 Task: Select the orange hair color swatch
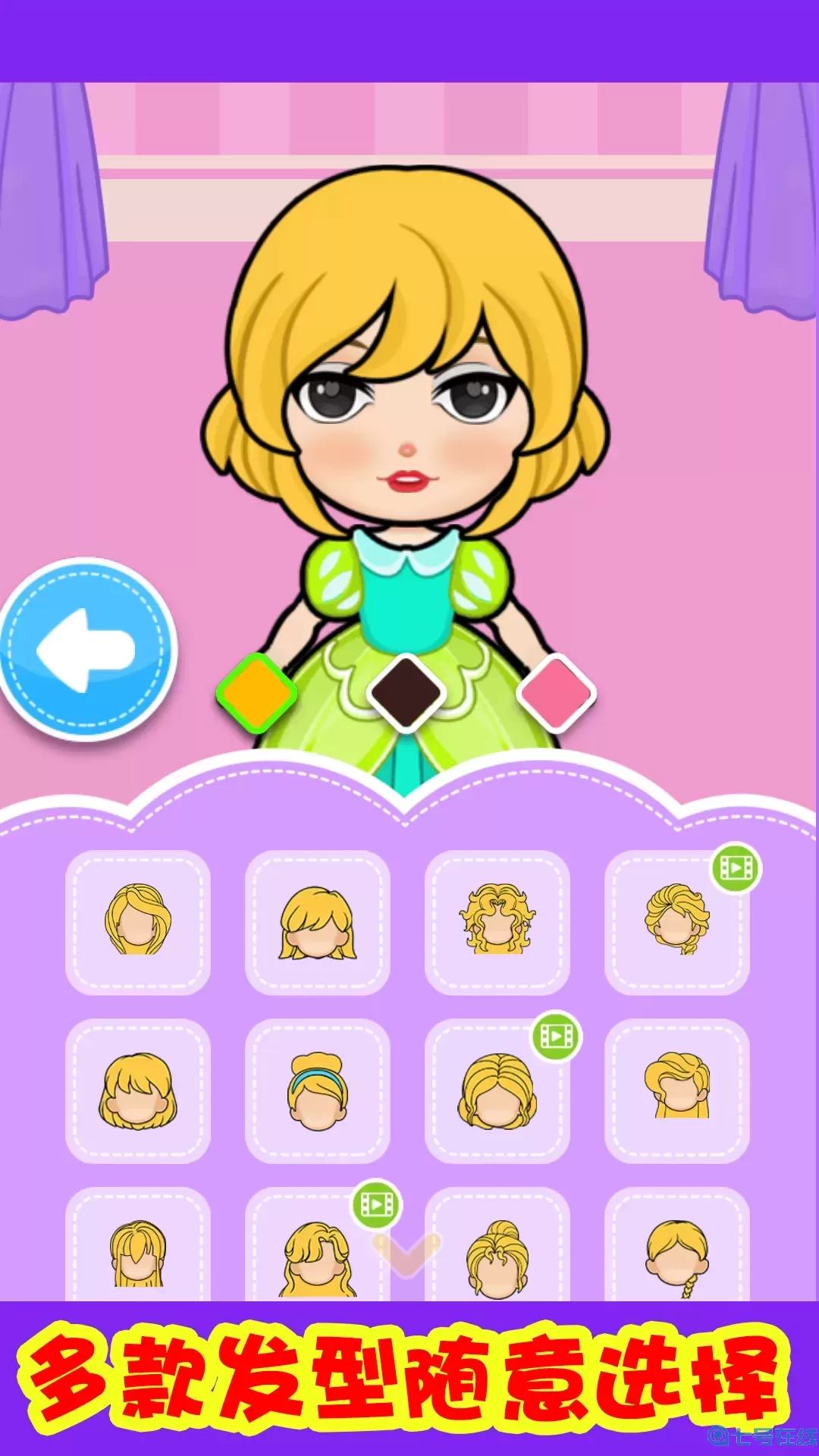(x=256, y=692)
